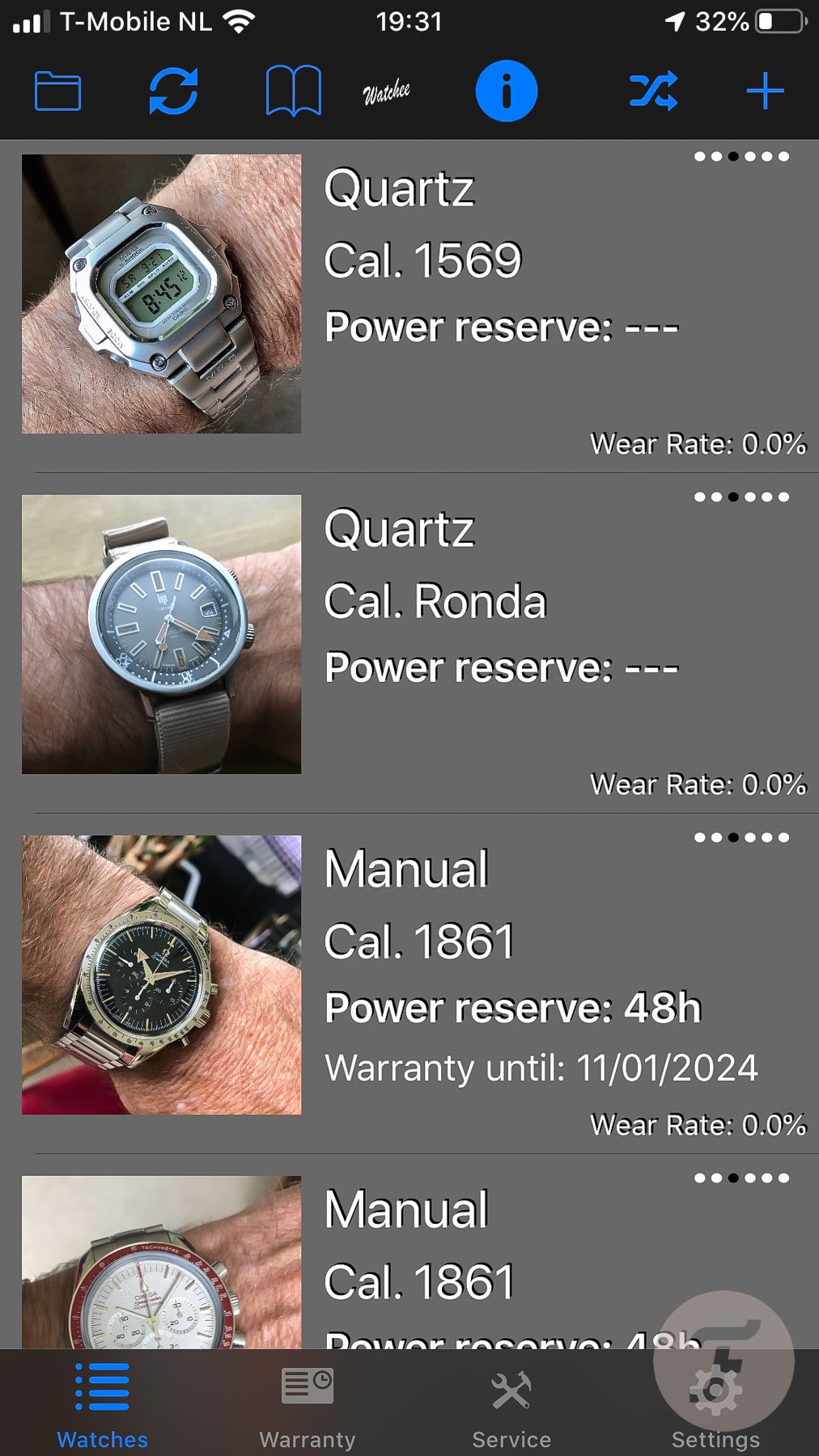Select the Quartz Cal. Ronda entry
This screenshot has width=819, height=1456.
click(435, 602)
